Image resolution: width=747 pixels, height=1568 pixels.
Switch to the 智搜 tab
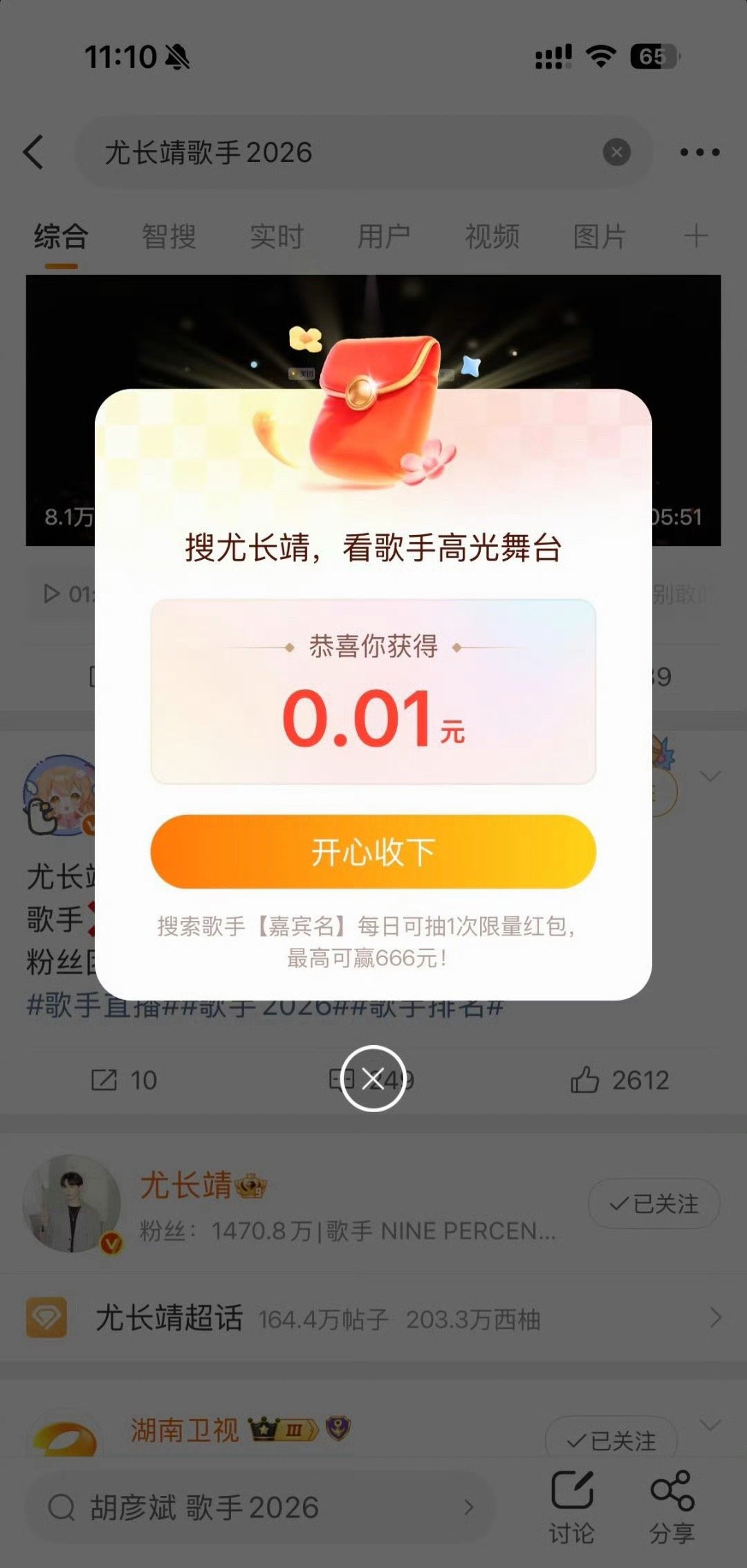pyautogui.click(x=169, y=237)
